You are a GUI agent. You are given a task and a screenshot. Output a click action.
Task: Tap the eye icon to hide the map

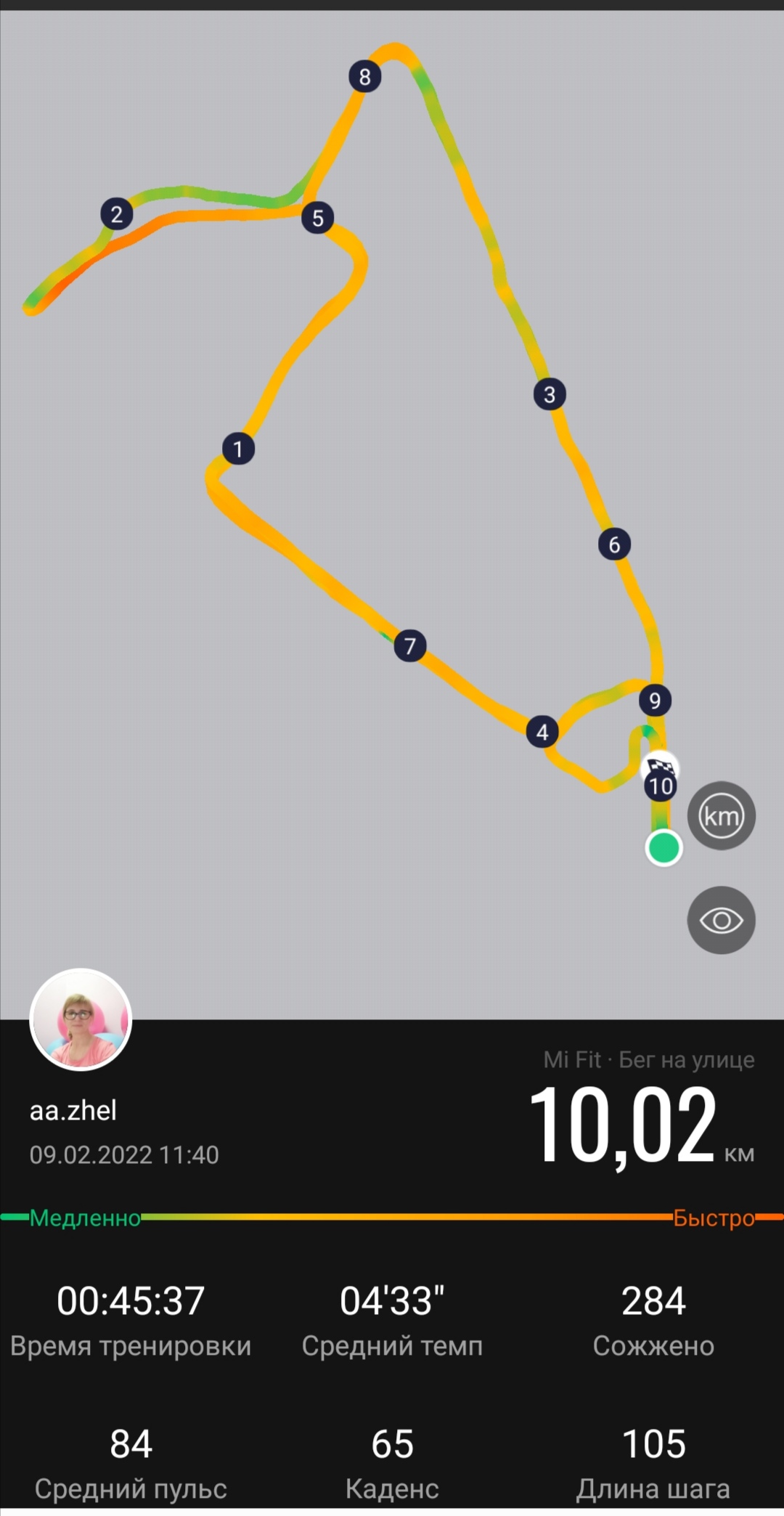tap(721, 920)
